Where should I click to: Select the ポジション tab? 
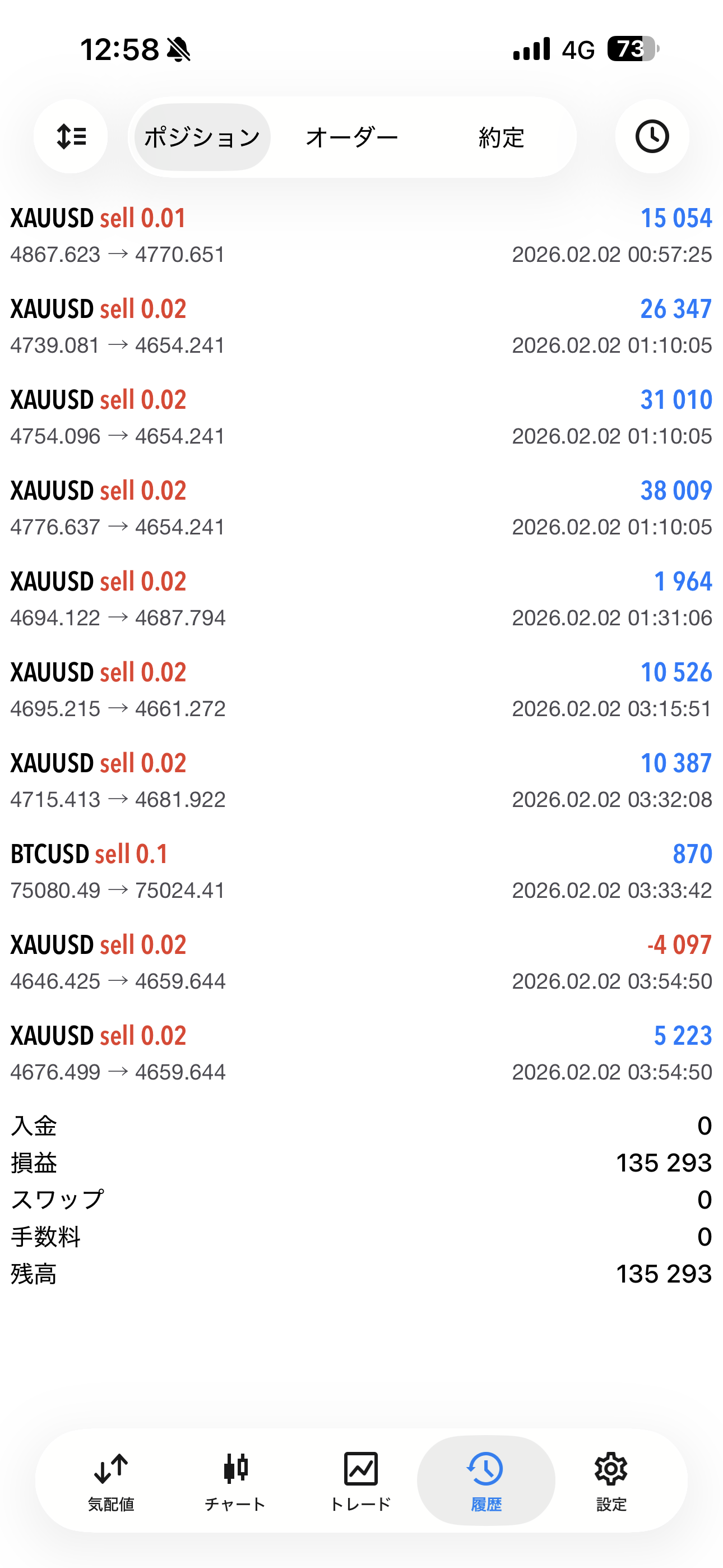(x=202, y=137)
